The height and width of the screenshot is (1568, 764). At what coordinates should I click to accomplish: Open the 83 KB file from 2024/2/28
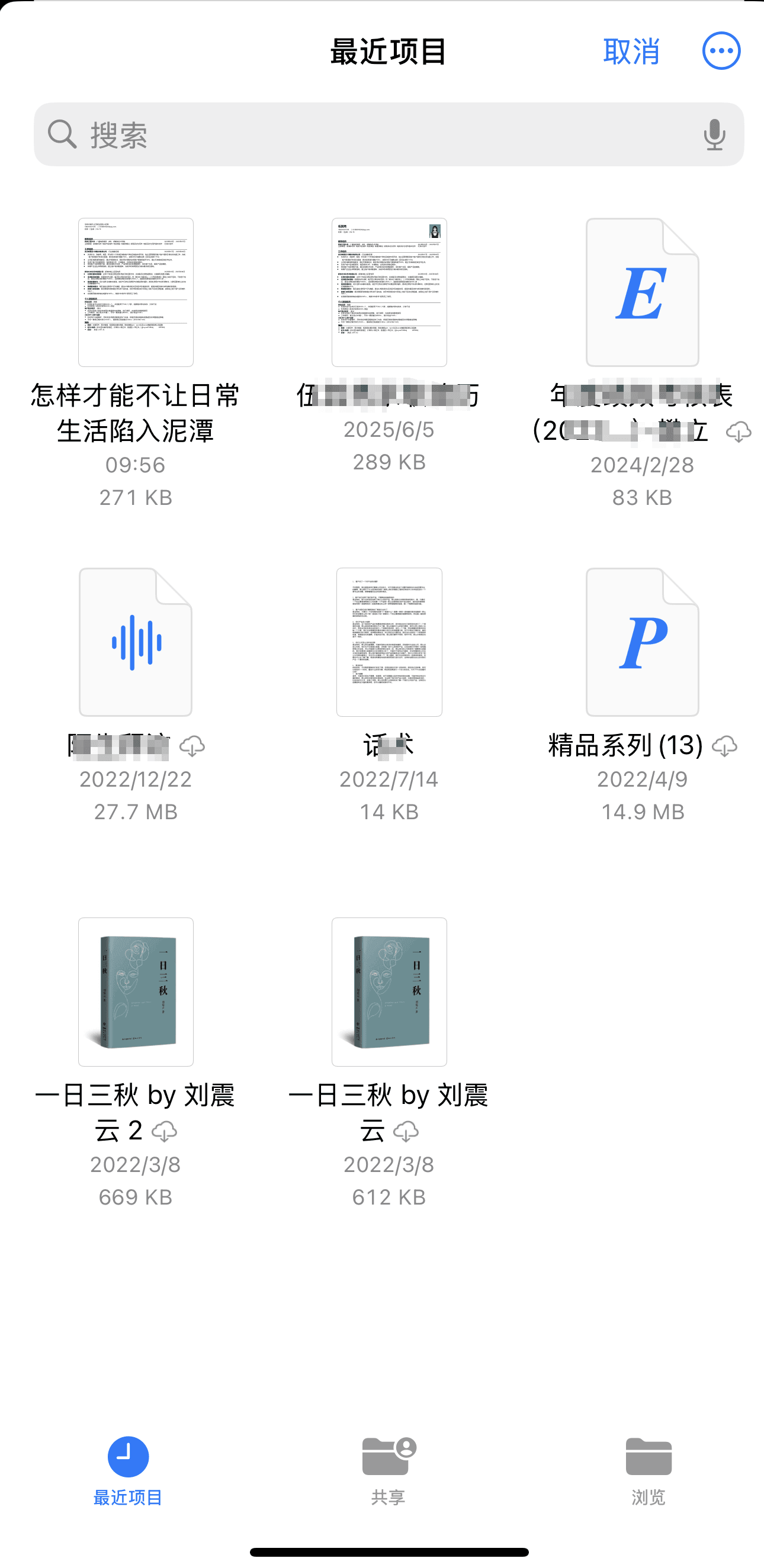coord(642,293)
